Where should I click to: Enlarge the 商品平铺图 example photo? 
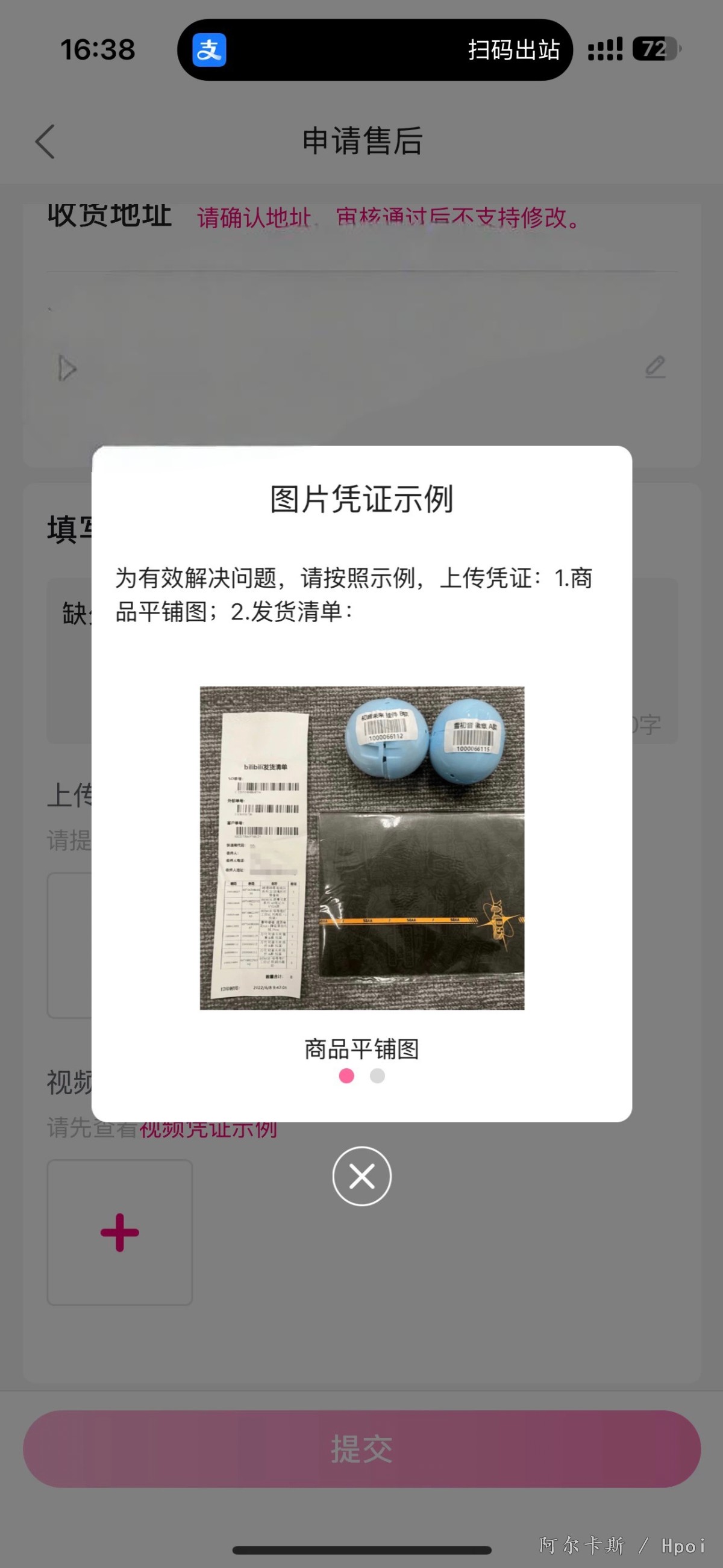coord(362,848)
